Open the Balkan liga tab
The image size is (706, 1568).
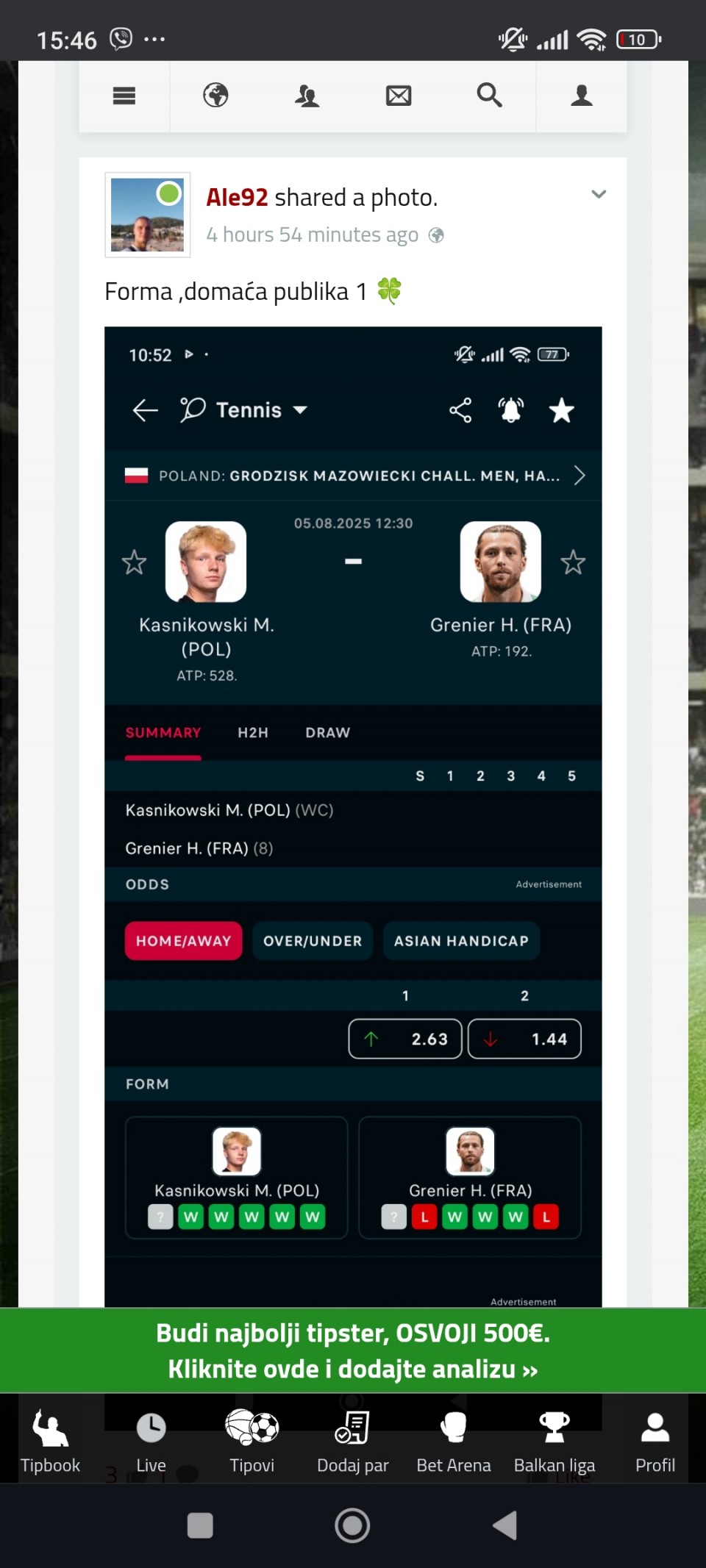coord(555,1441)
